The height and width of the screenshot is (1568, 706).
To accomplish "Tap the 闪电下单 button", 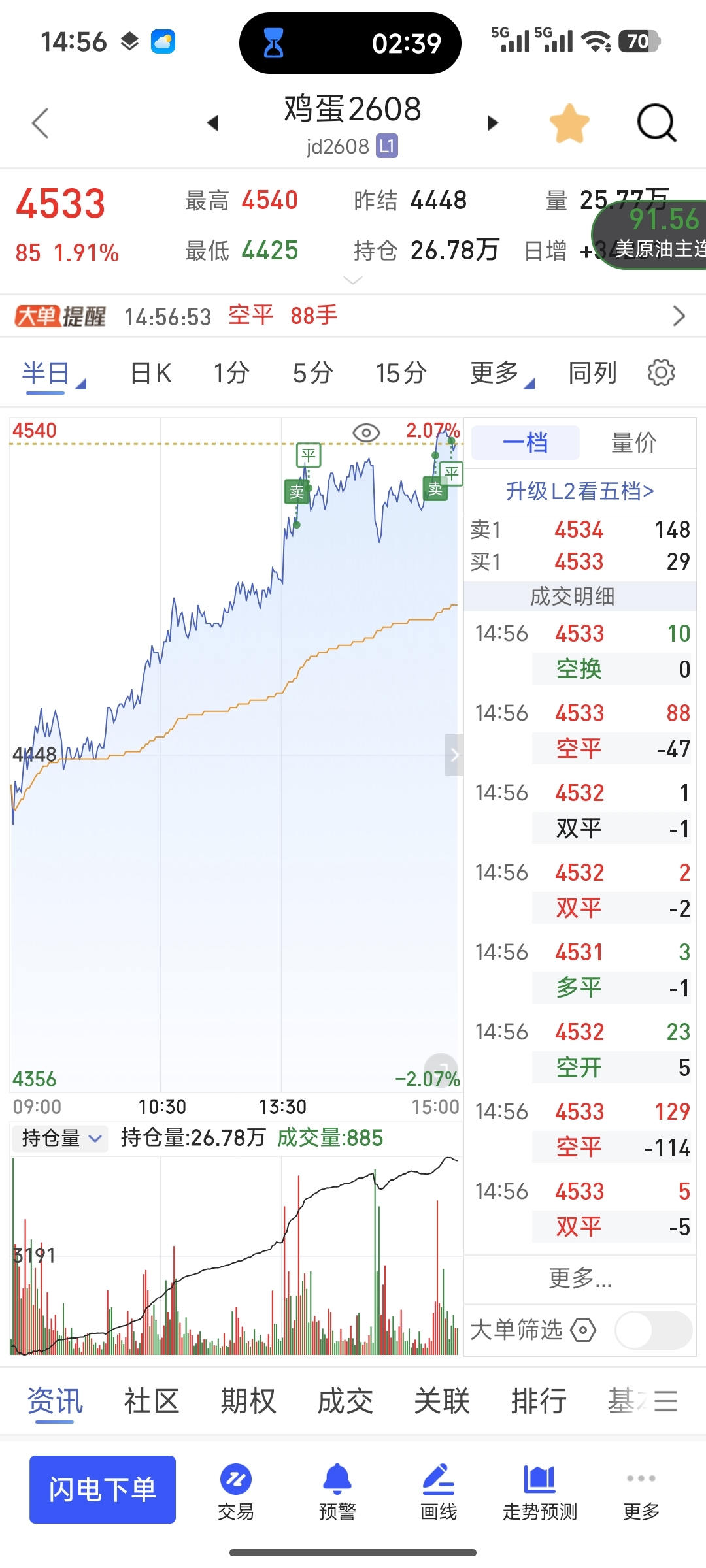I will 103,1490.
